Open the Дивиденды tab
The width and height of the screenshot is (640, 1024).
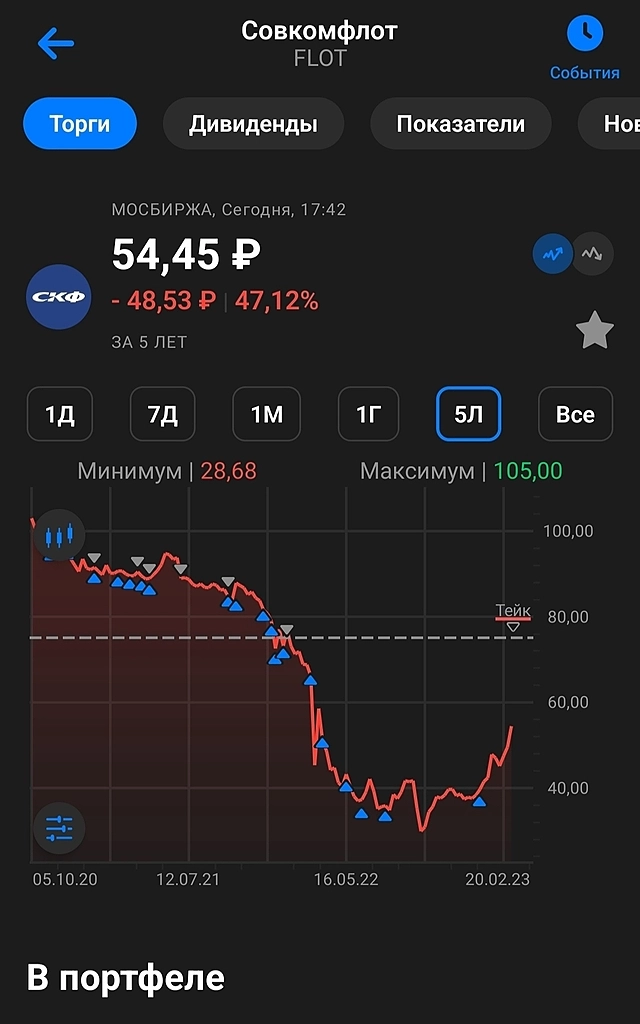253,124
